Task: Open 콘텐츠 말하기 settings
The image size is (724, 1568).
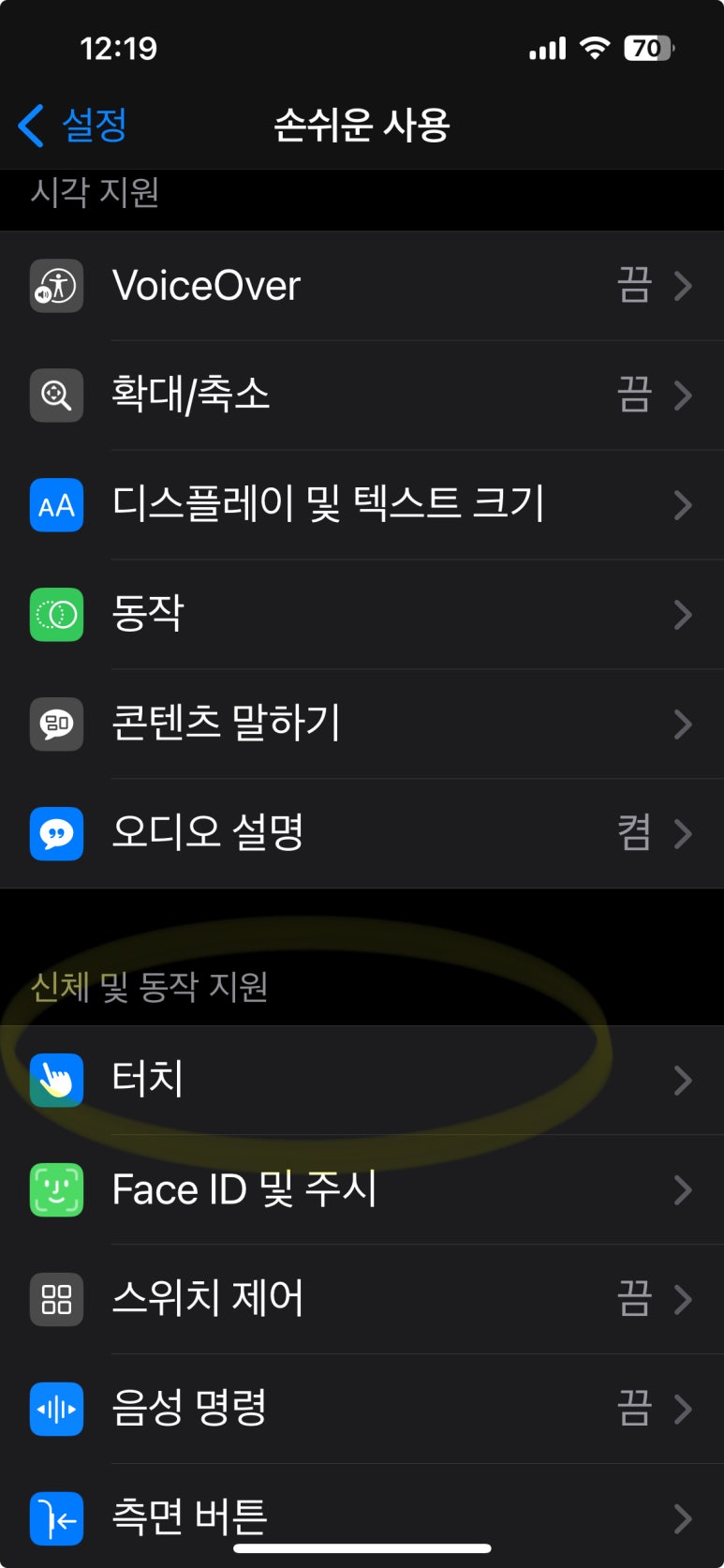Action: [x=362, y=724]
